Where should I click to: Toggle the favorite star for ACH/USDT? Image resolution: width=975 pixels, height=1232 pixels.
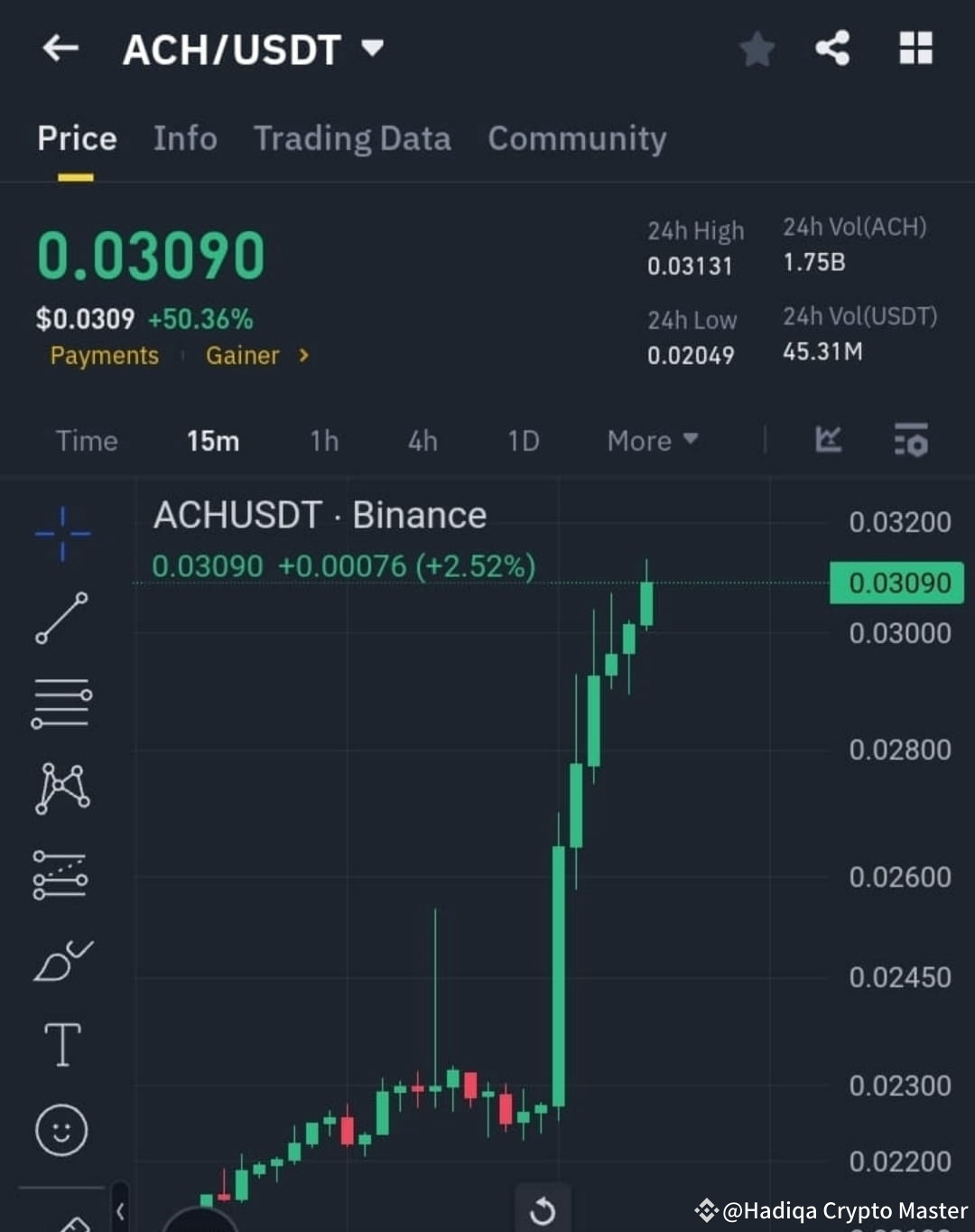pyautogui.click(x=757, y=50)
